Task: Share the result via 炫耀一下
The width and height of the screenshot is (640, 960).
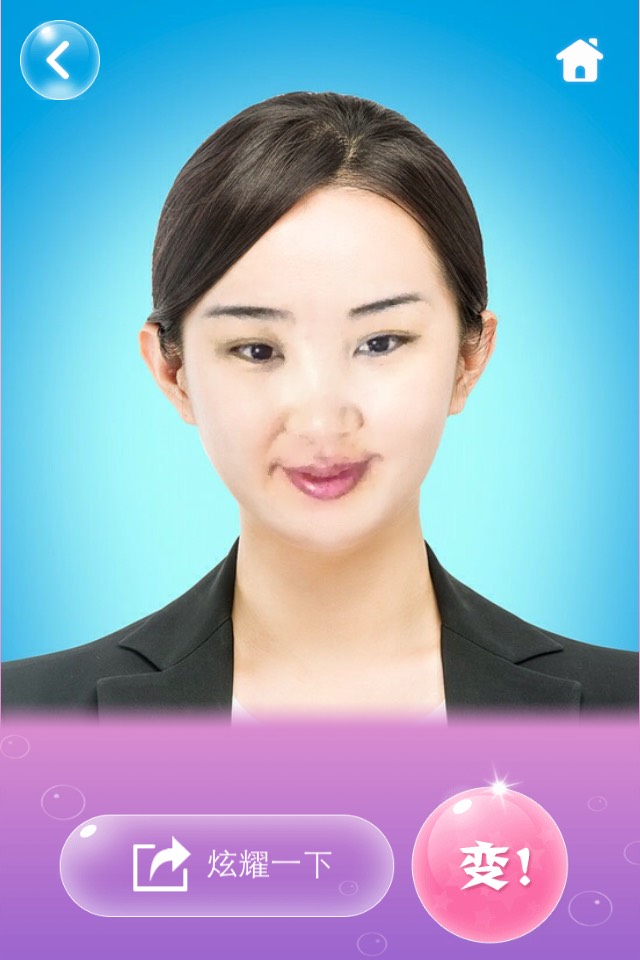Action: pyautogui.click(x=226, y=865)
